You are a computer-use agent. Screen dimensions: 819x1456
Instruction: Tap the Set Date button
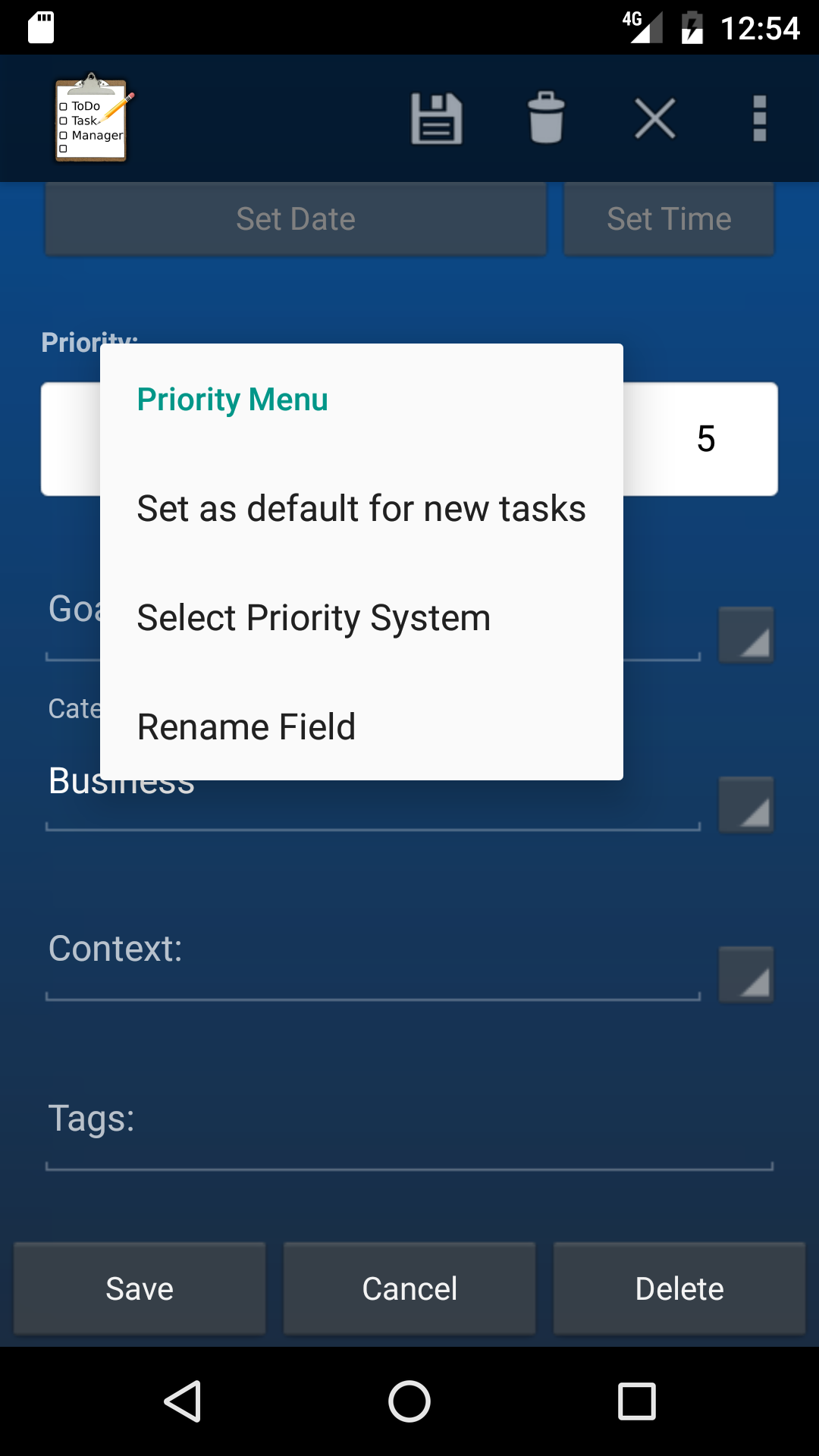click(x=296, y=219)
